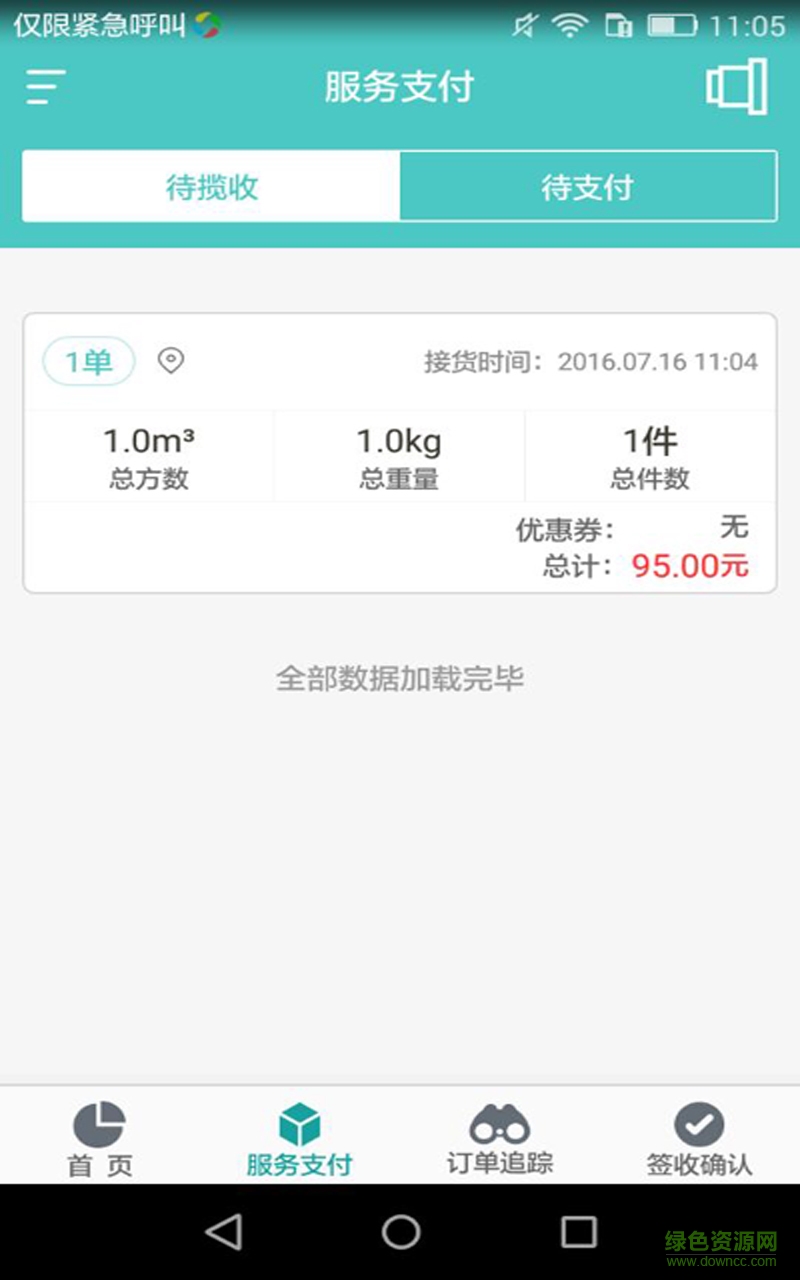Tap the location pin icon on the order card
The height and width of the screenshot is (1280, 800).
172,362
